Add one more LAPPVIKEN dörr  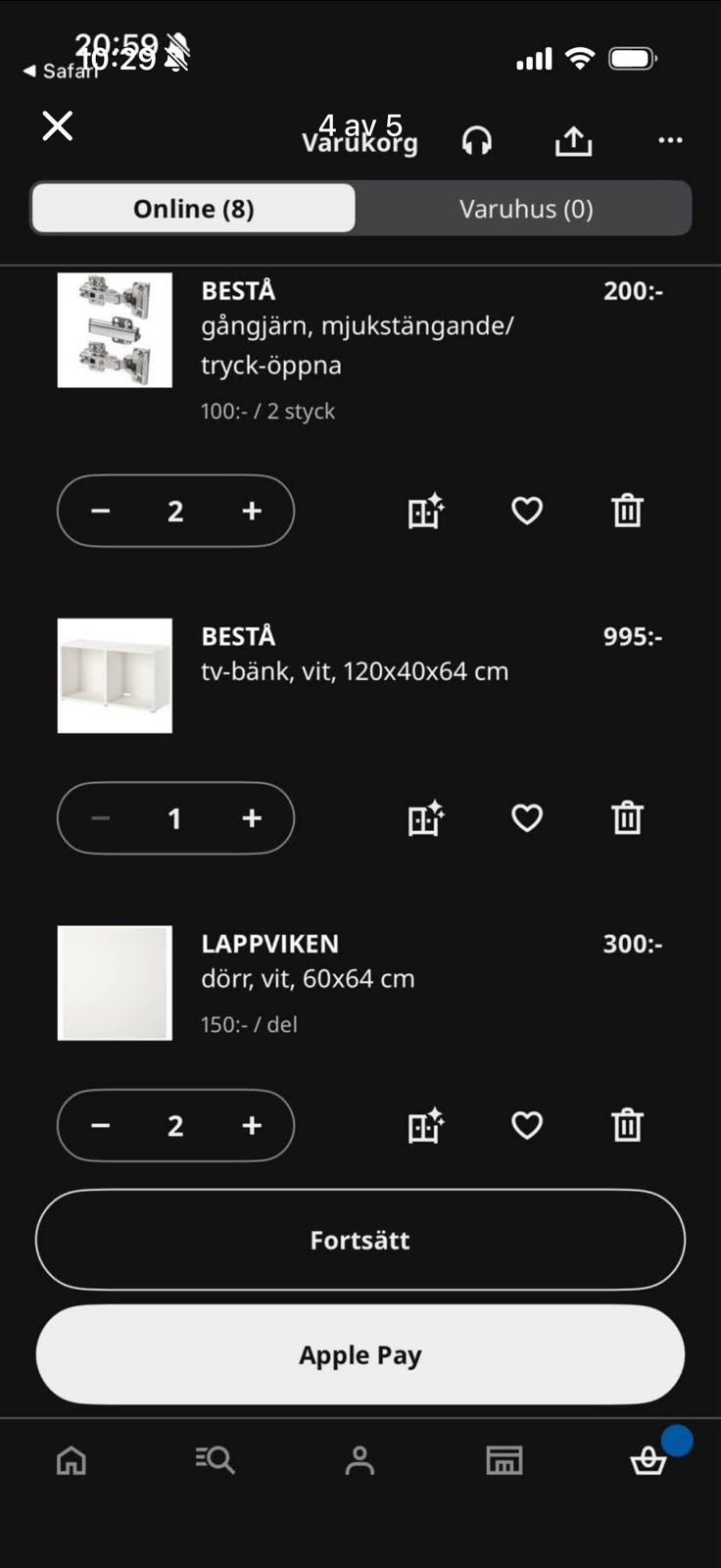point(252,1126)
